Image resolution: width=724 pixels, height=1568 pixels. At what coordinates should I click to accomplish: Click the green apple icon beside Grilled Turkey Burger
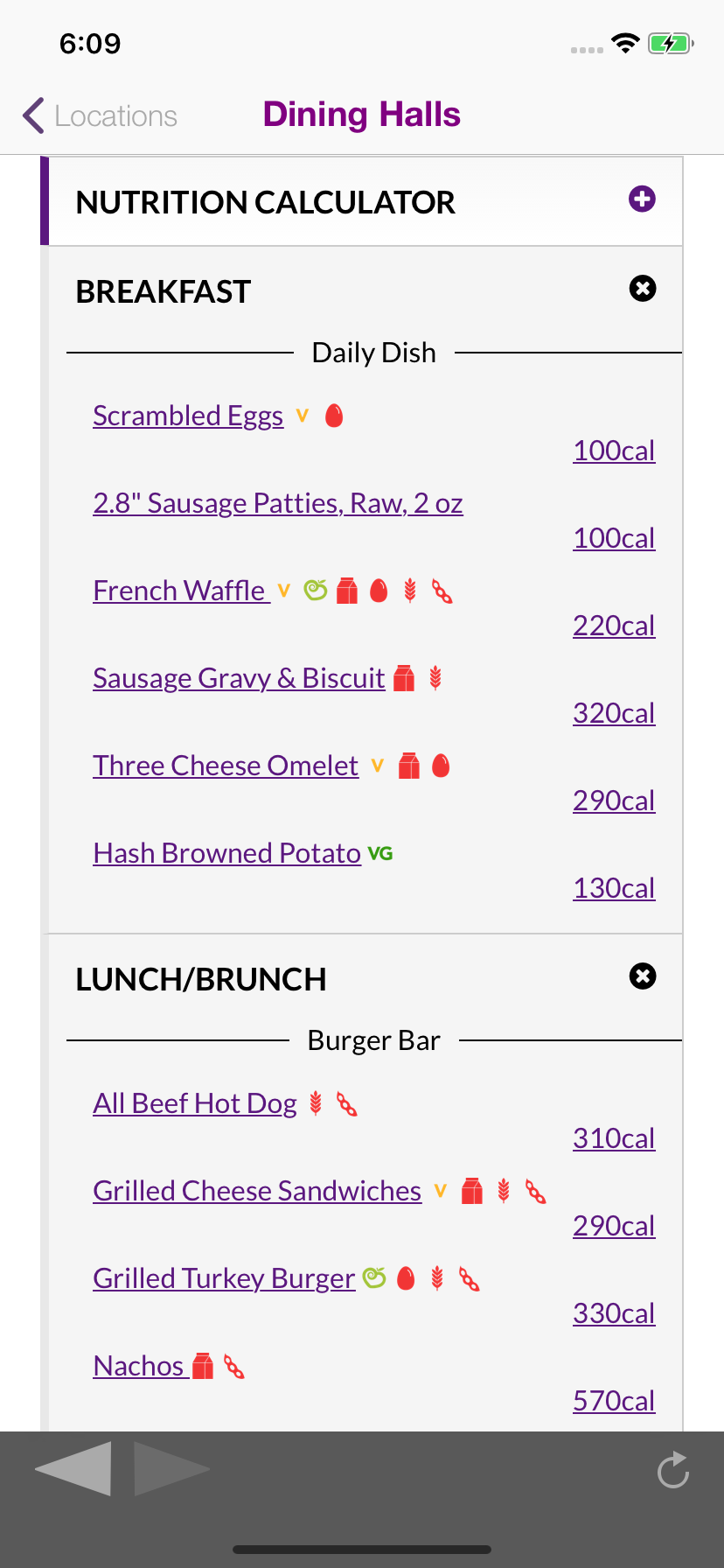(375, 1277)
